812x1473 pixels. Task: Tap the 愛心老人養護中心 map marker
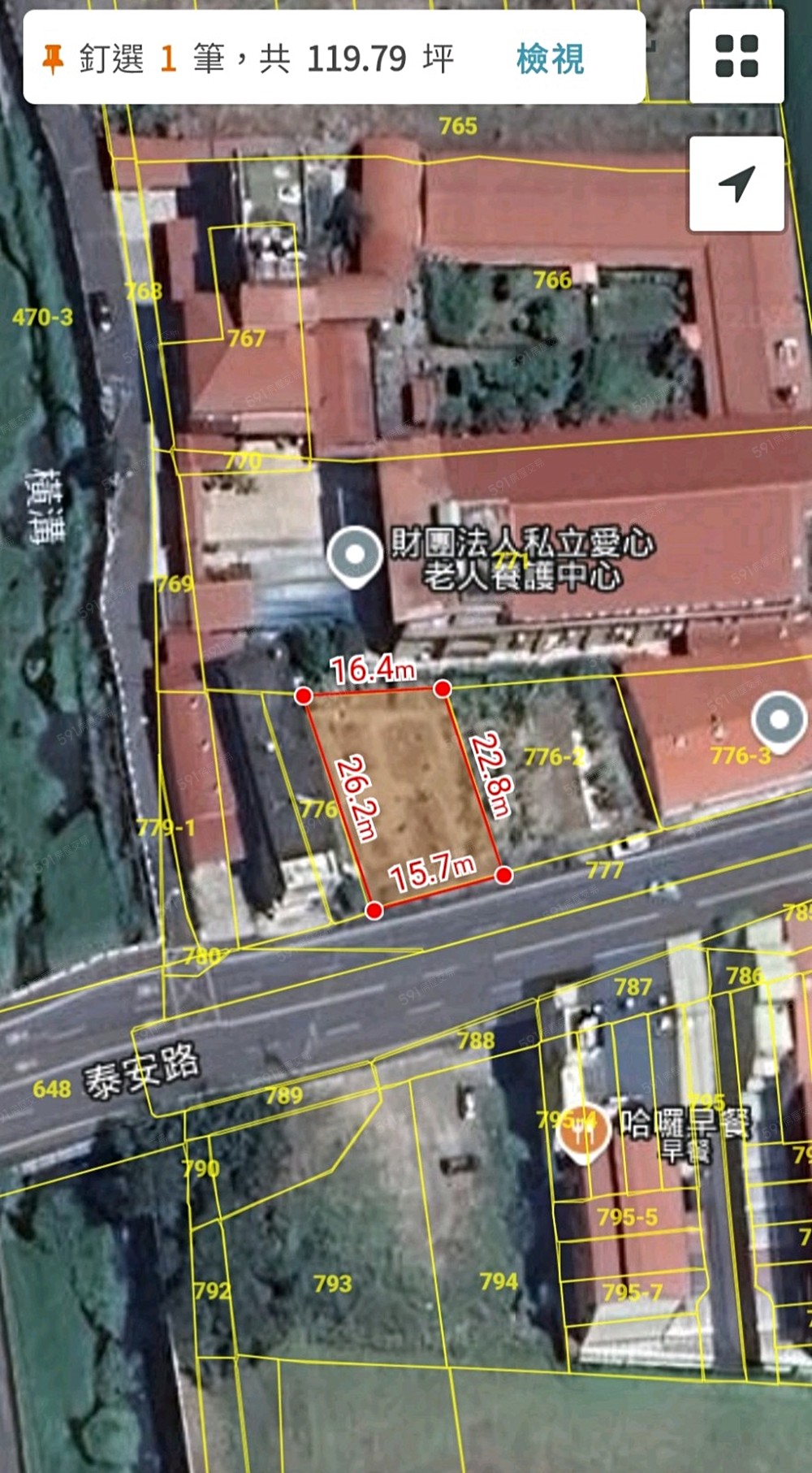click(355, 556)
